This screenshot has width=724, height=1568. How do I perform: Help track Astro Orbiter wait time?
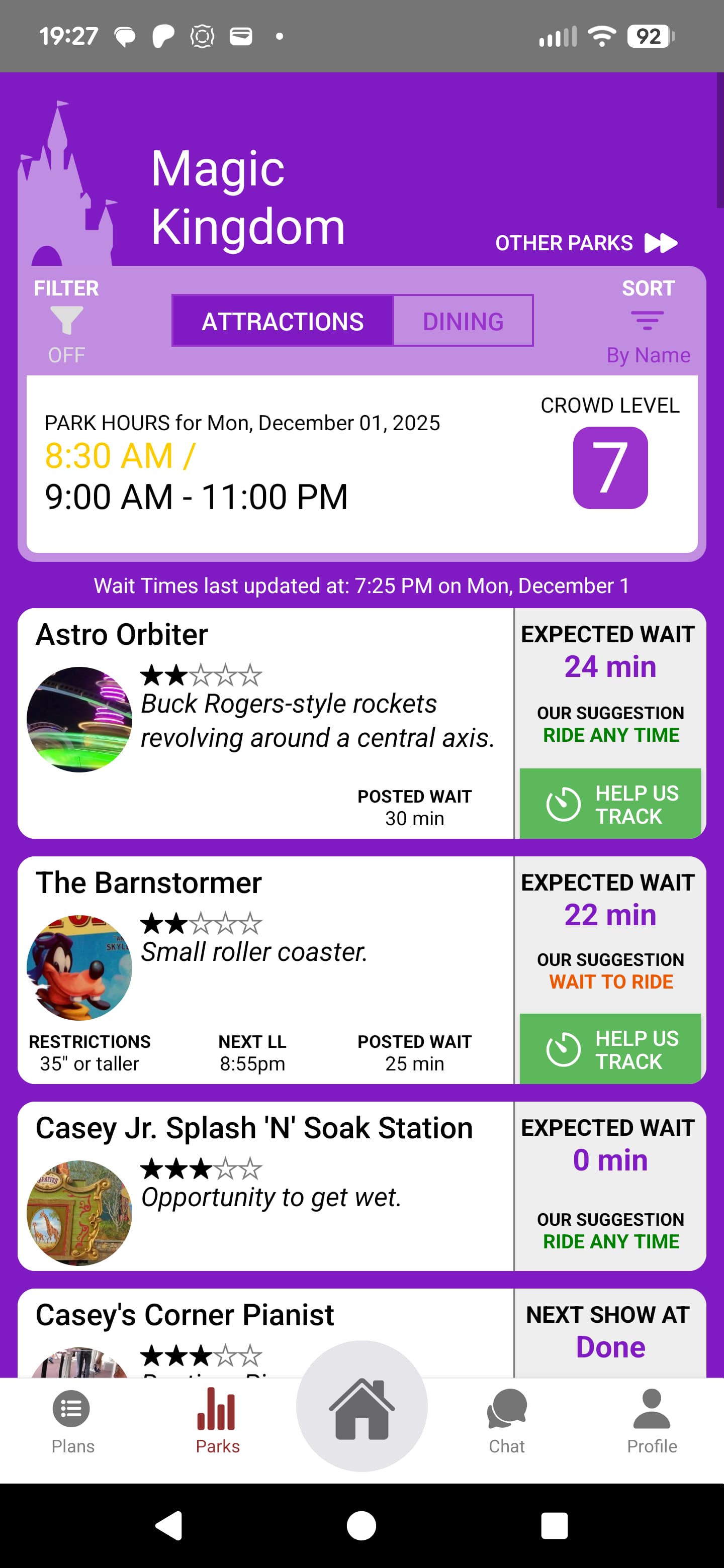pyautogui.click(x=610, y=804)
